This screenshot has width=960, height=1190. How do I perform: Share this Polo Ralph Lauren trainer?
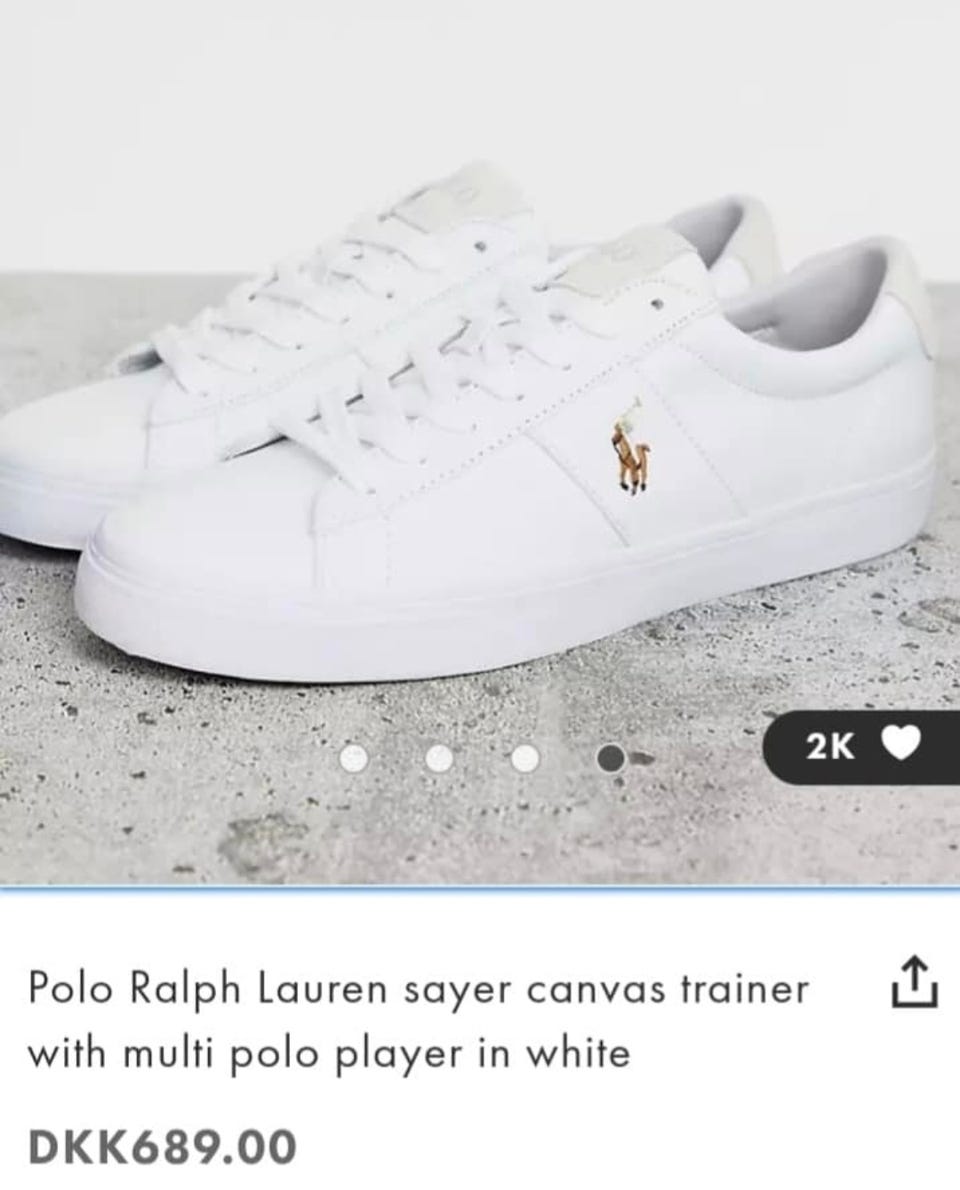pyautogui.click(x=914, y=985)
